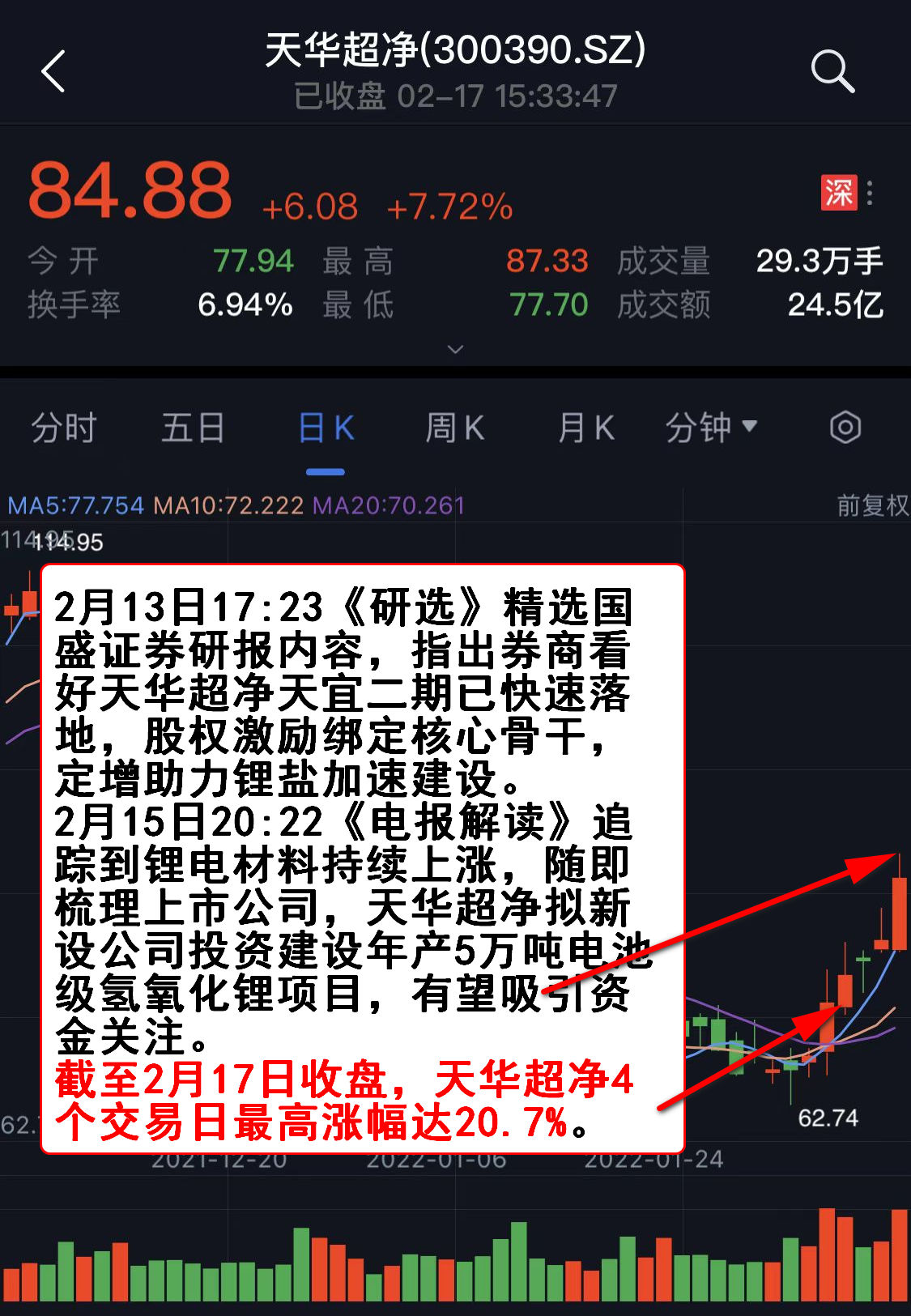Open the three-dot menu beside 深 badge
911x1316 pixels.
pos(871,193)
